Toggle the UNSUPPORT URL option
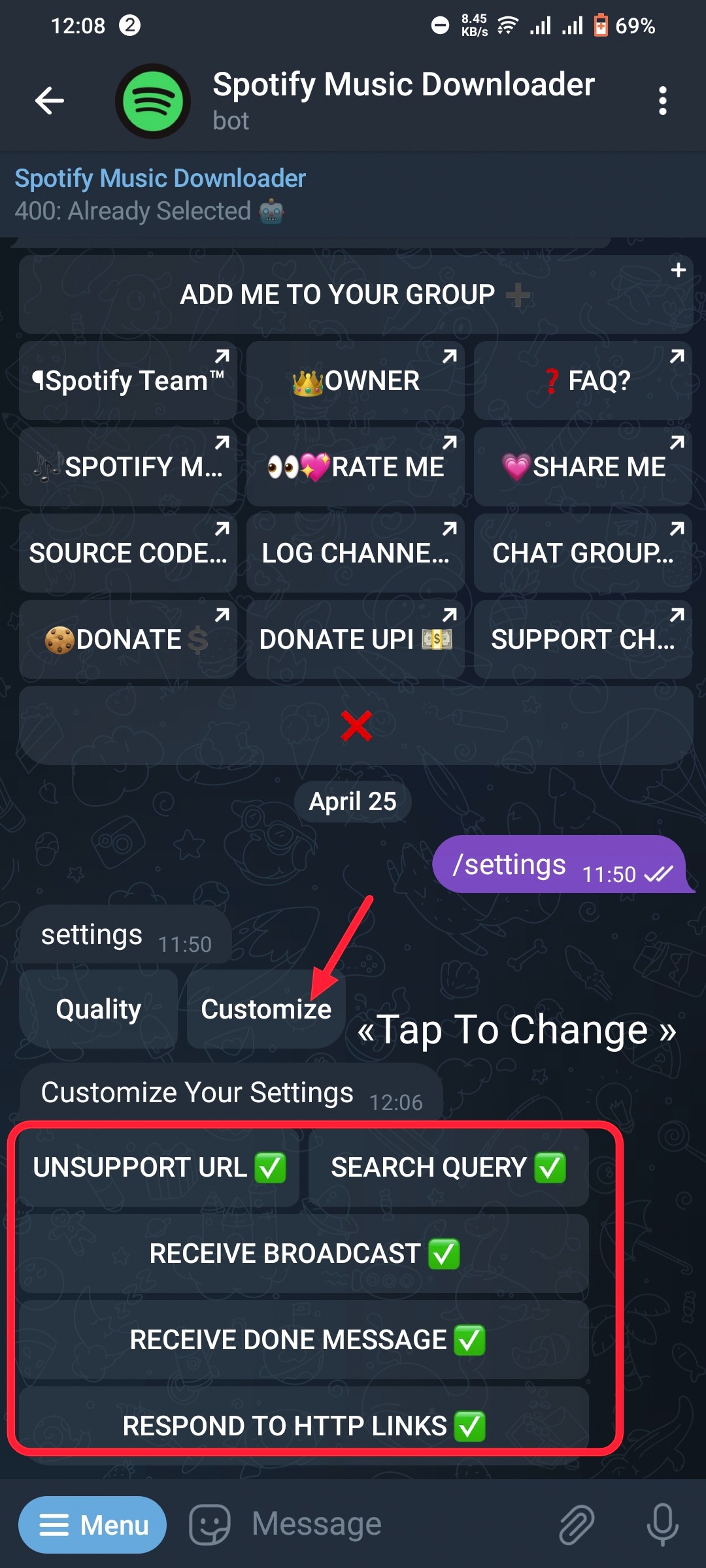 (159, 1168)
